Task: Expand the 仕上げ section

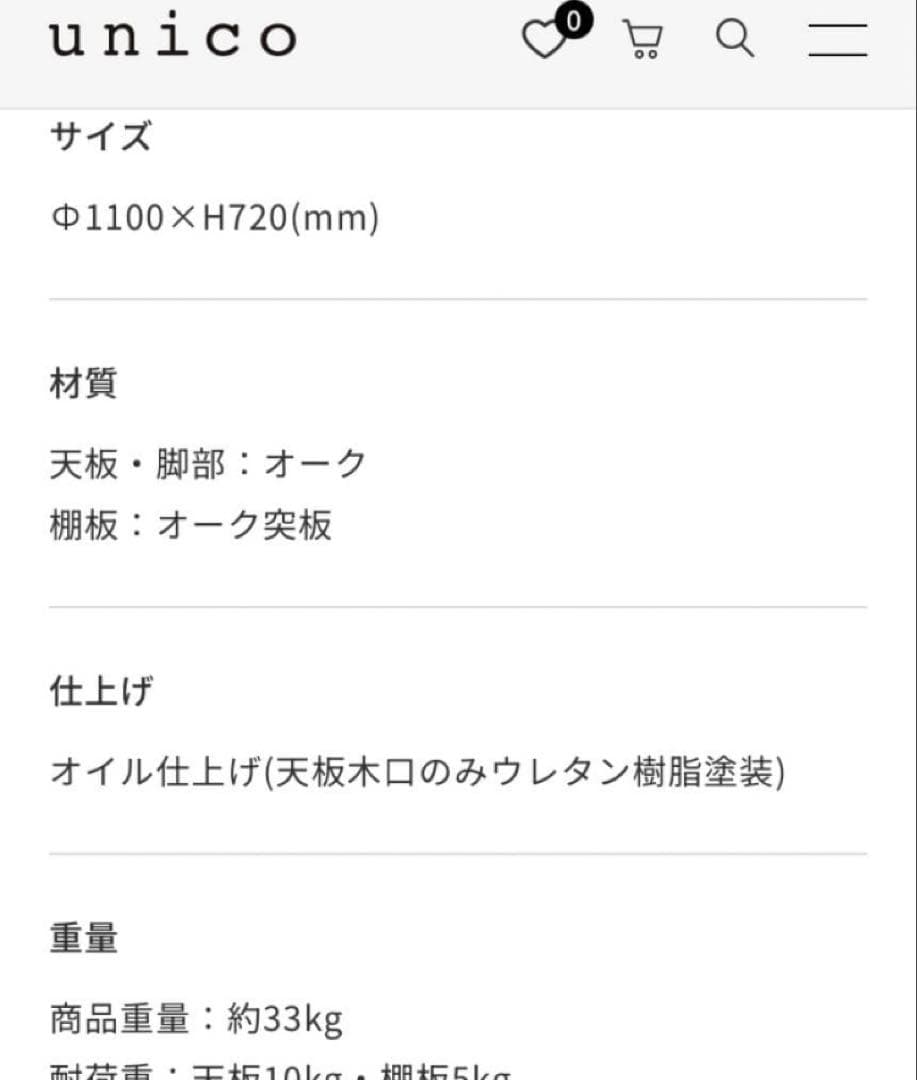Action: 99,689
